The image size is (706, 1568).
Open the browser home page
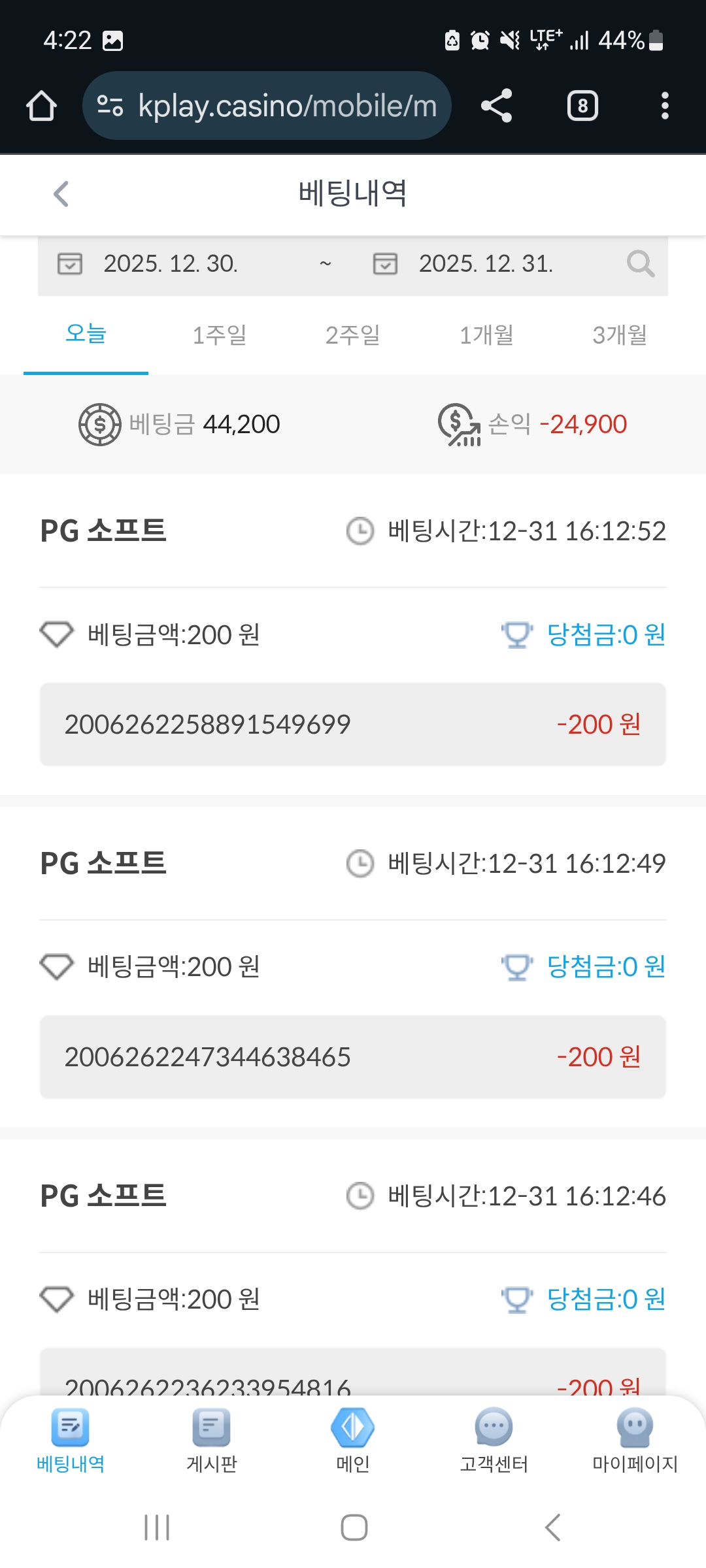pyautogui.click(x=41, y=106)
